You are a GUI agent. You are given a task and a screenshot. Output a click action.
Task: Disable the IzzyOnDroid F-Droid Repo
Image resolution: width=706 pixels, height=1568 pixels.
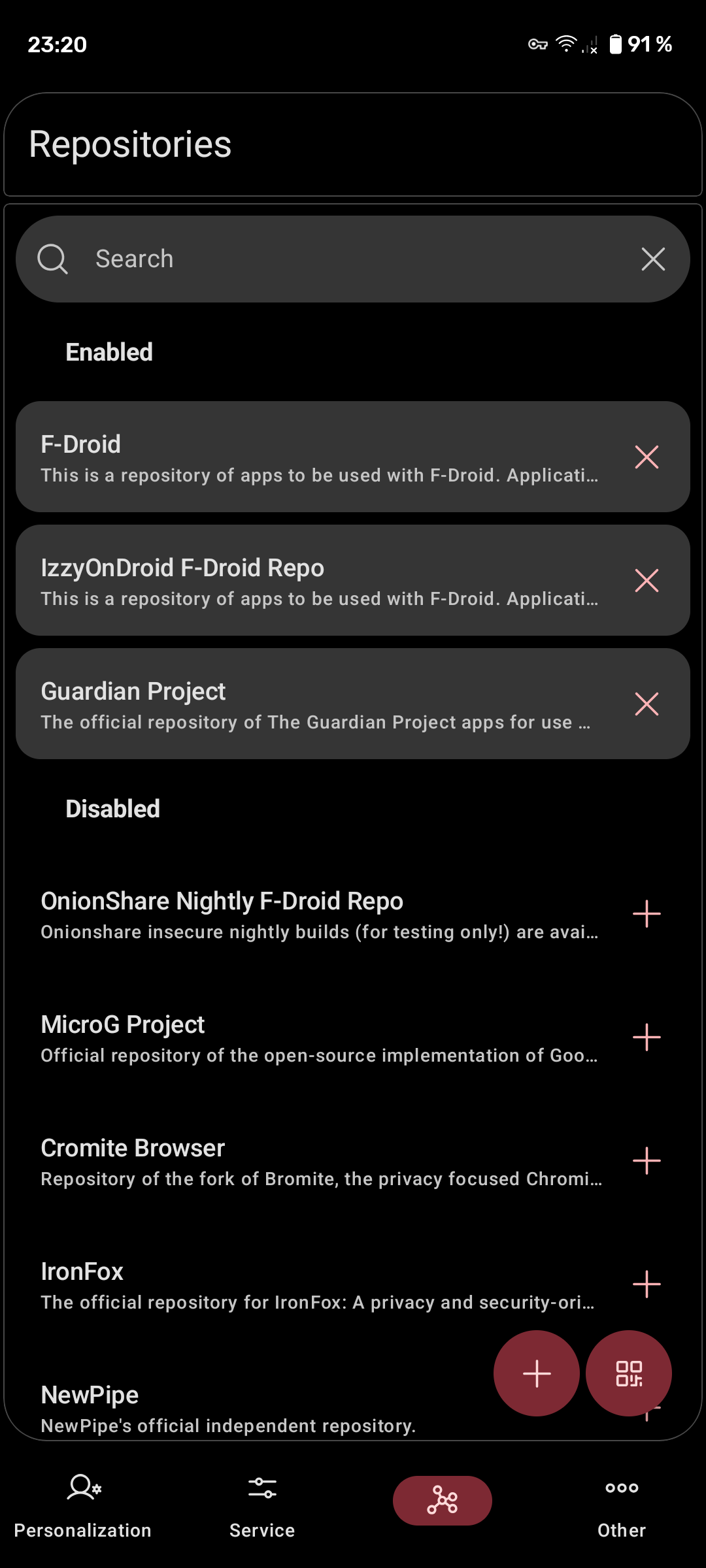point(647,580)
